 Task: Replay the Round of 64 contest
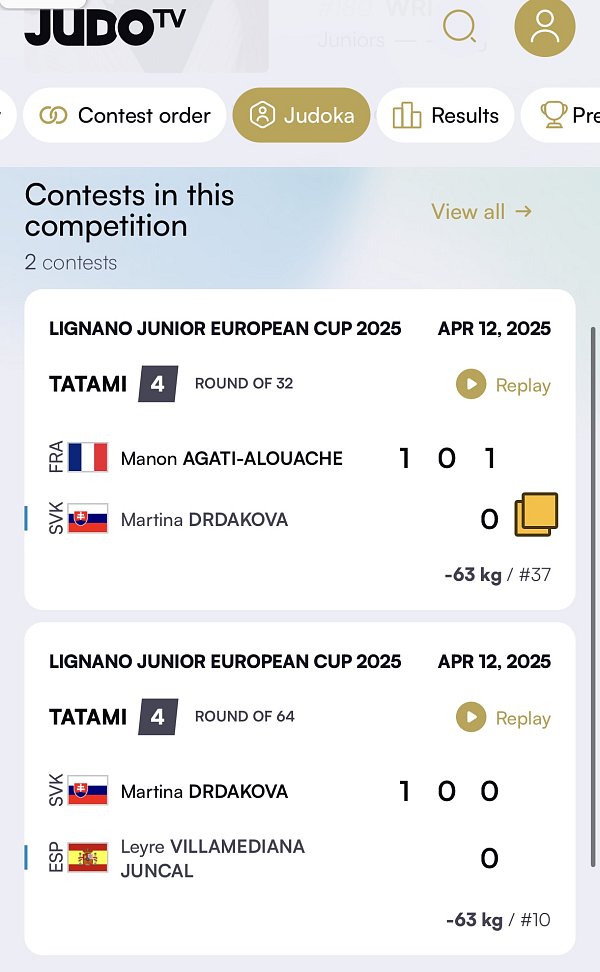tap(503, 718)
